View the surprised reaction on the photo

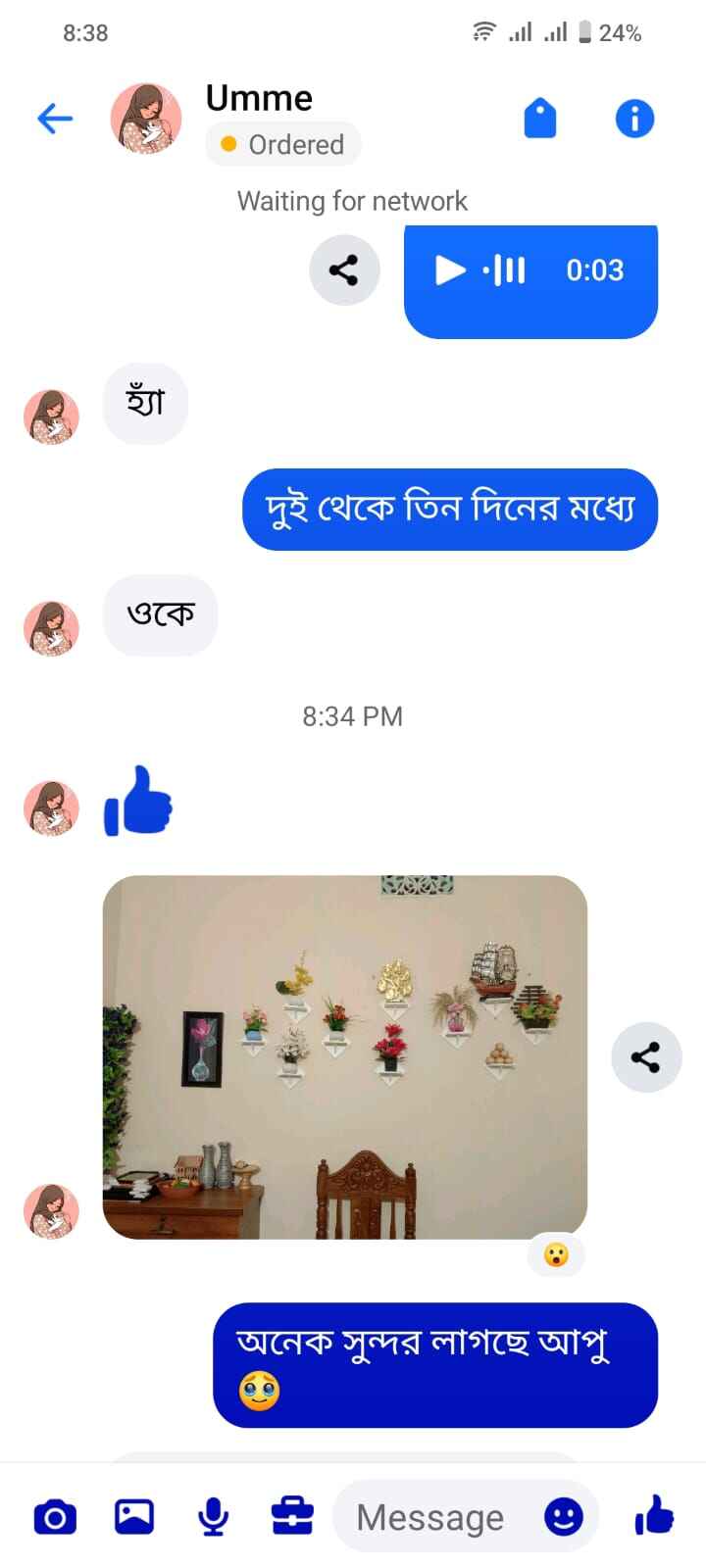[556, 1255]
